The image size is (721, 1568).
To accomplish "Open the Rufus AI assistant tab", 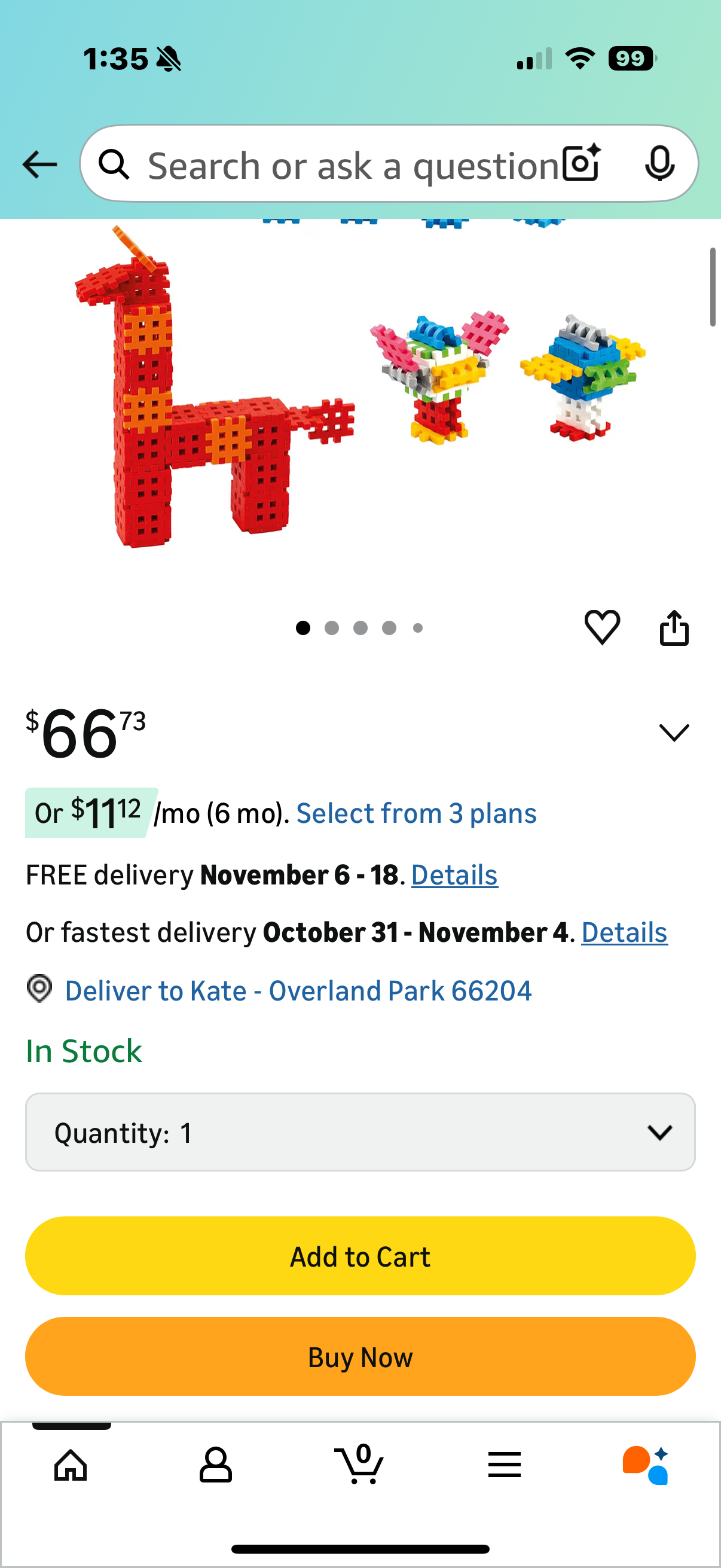I will coord(646,1465).
